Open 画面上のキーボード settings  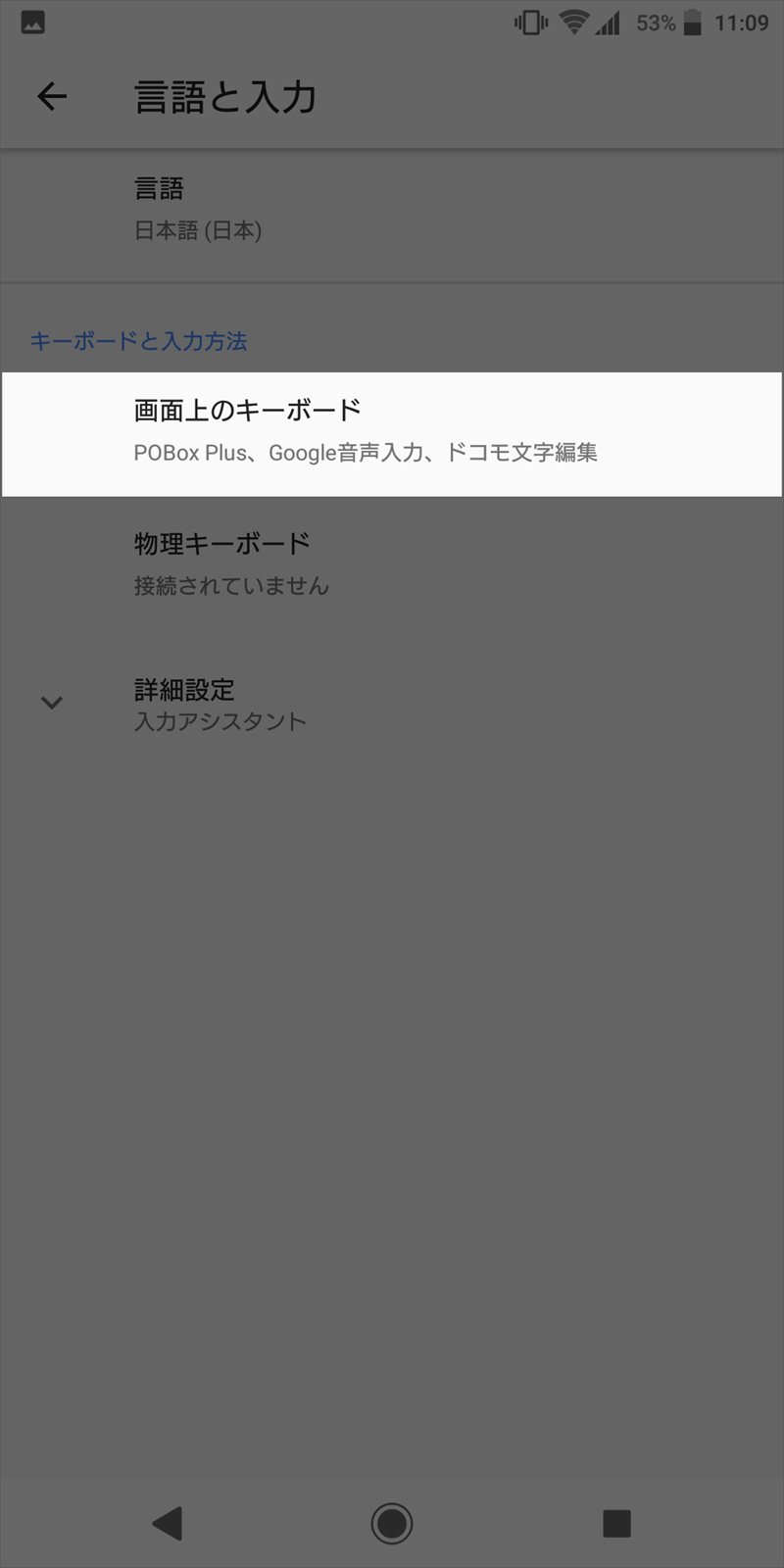tap(392, 434)
